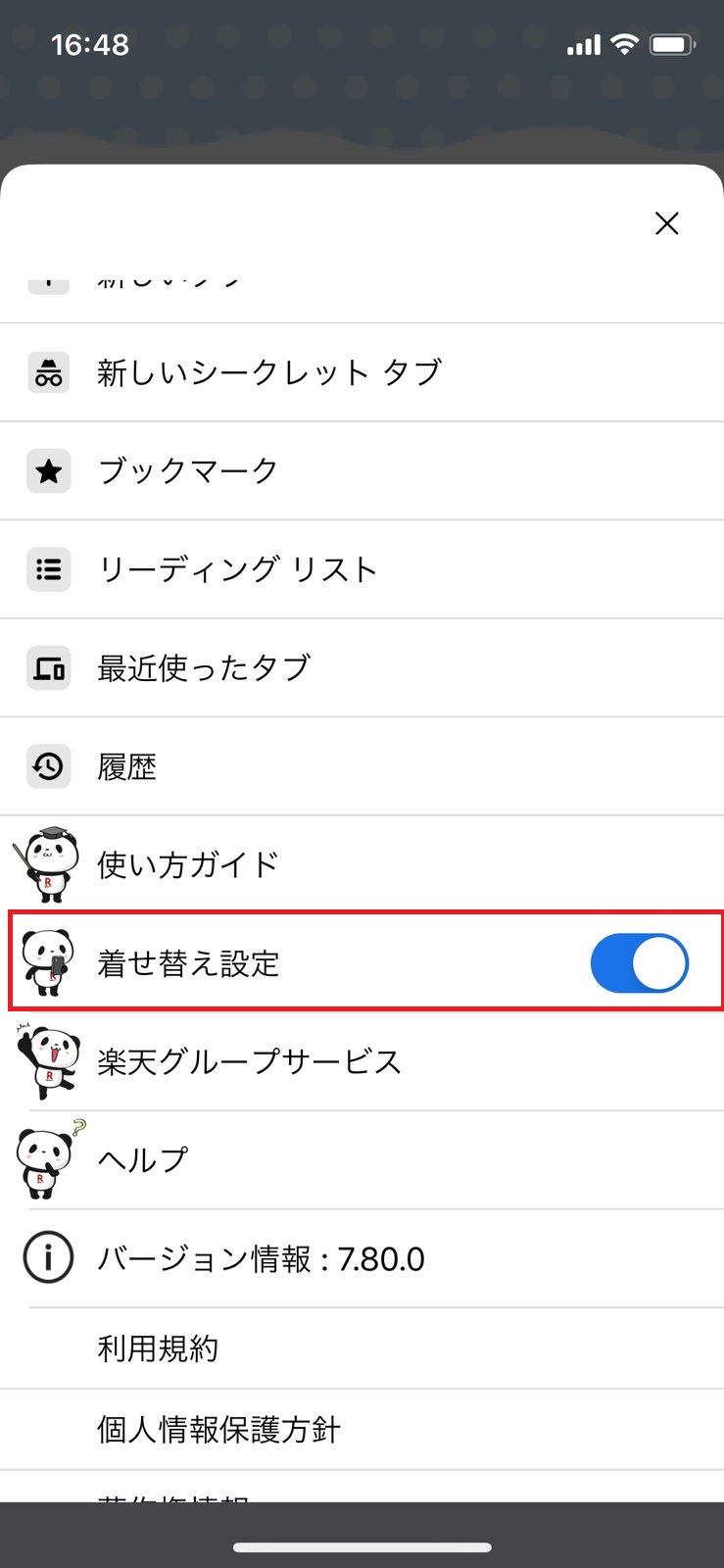
Task: Open history using the clock icon
Action: click(48, 766)
